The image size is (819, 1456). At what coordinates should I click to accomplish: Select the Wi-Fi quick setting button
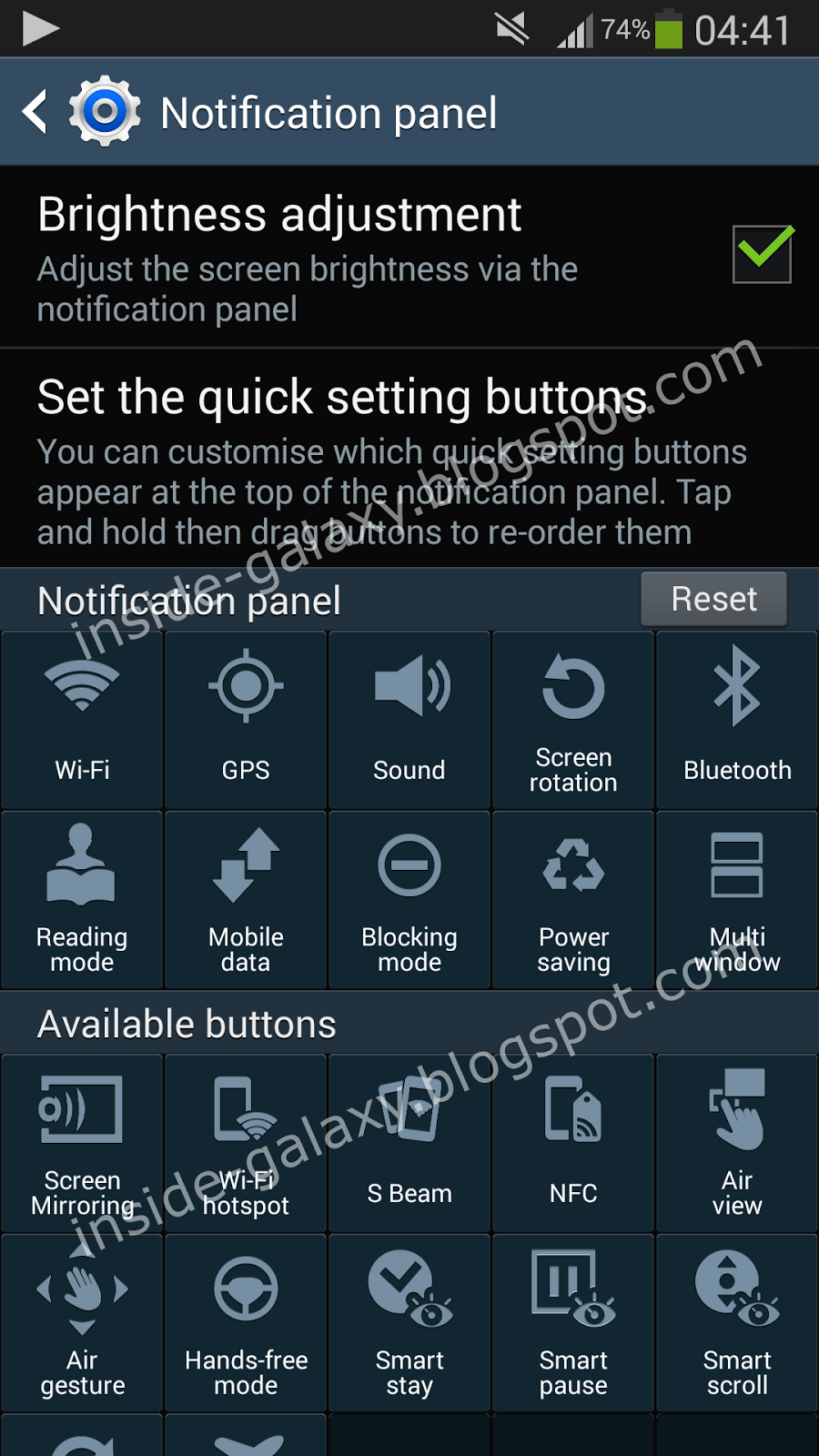pos(81,719)
